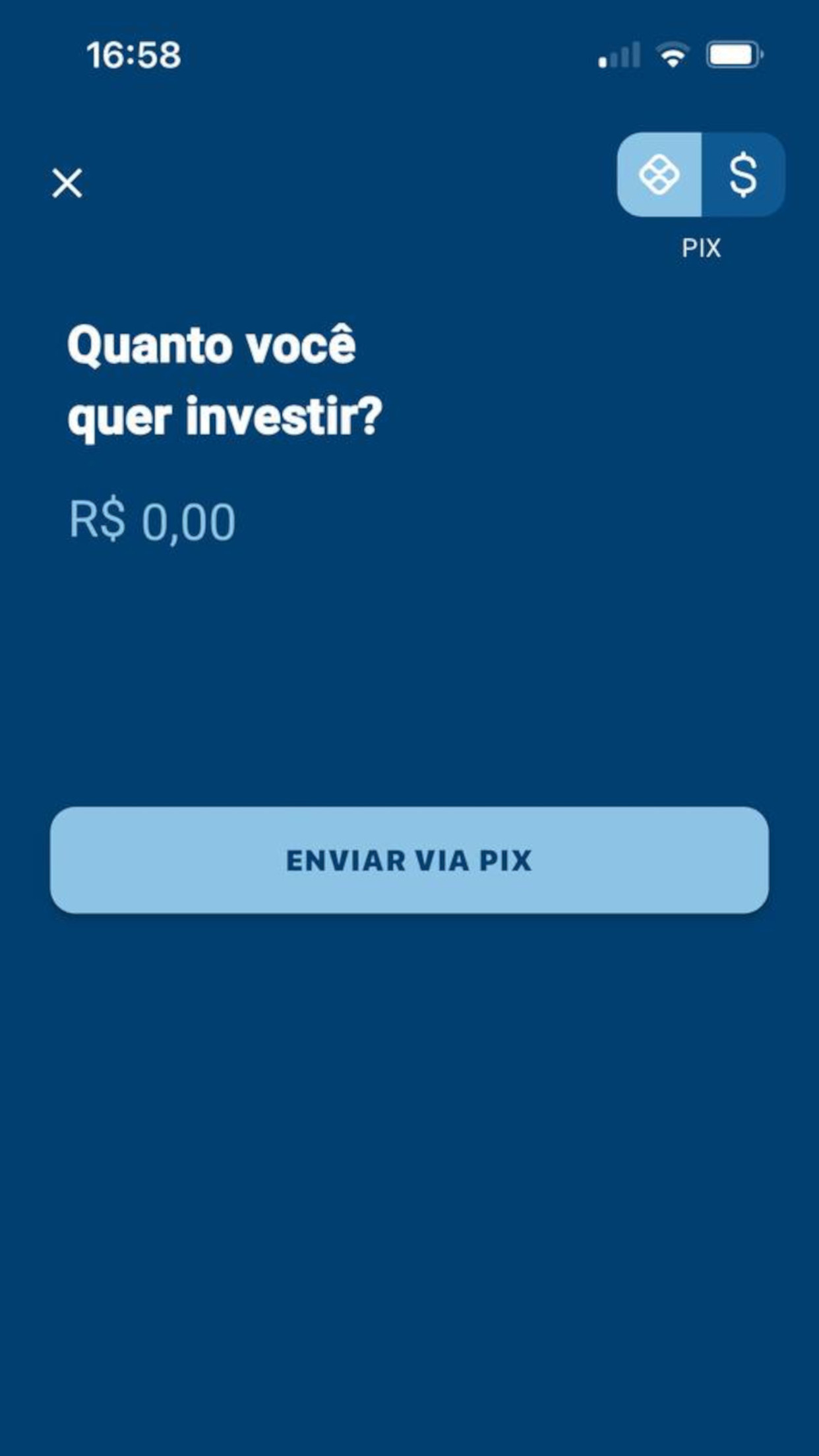Viewport: 819px width, 1456px height.
Task: Close the investment screen with the X
Action: point(67,183)
